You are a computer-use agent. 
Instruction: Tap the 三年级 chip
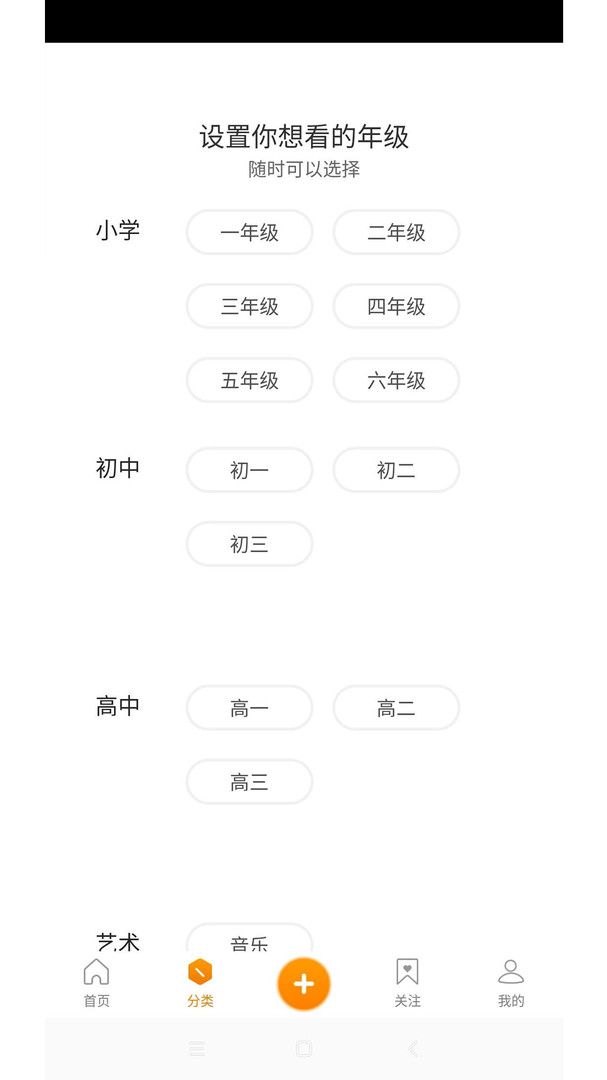point(249,306)
